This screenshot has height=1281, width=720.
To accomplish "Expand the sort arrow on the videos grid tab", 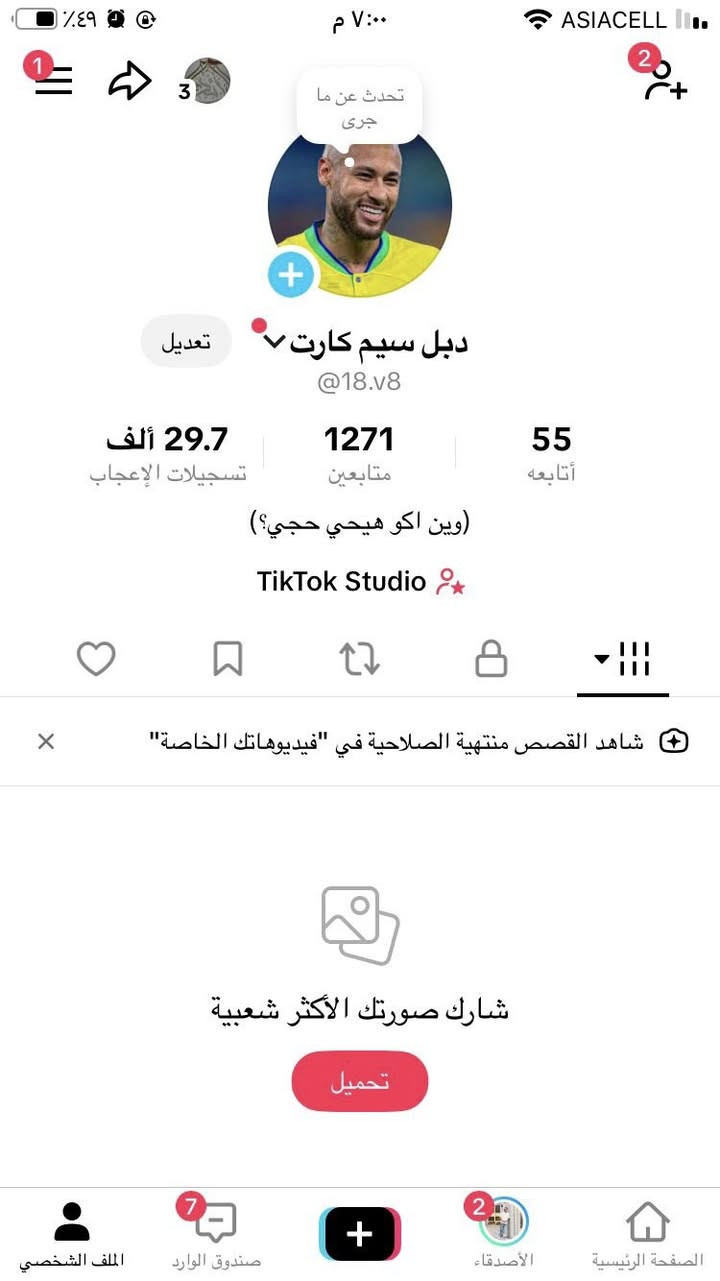I will point(601,658).
